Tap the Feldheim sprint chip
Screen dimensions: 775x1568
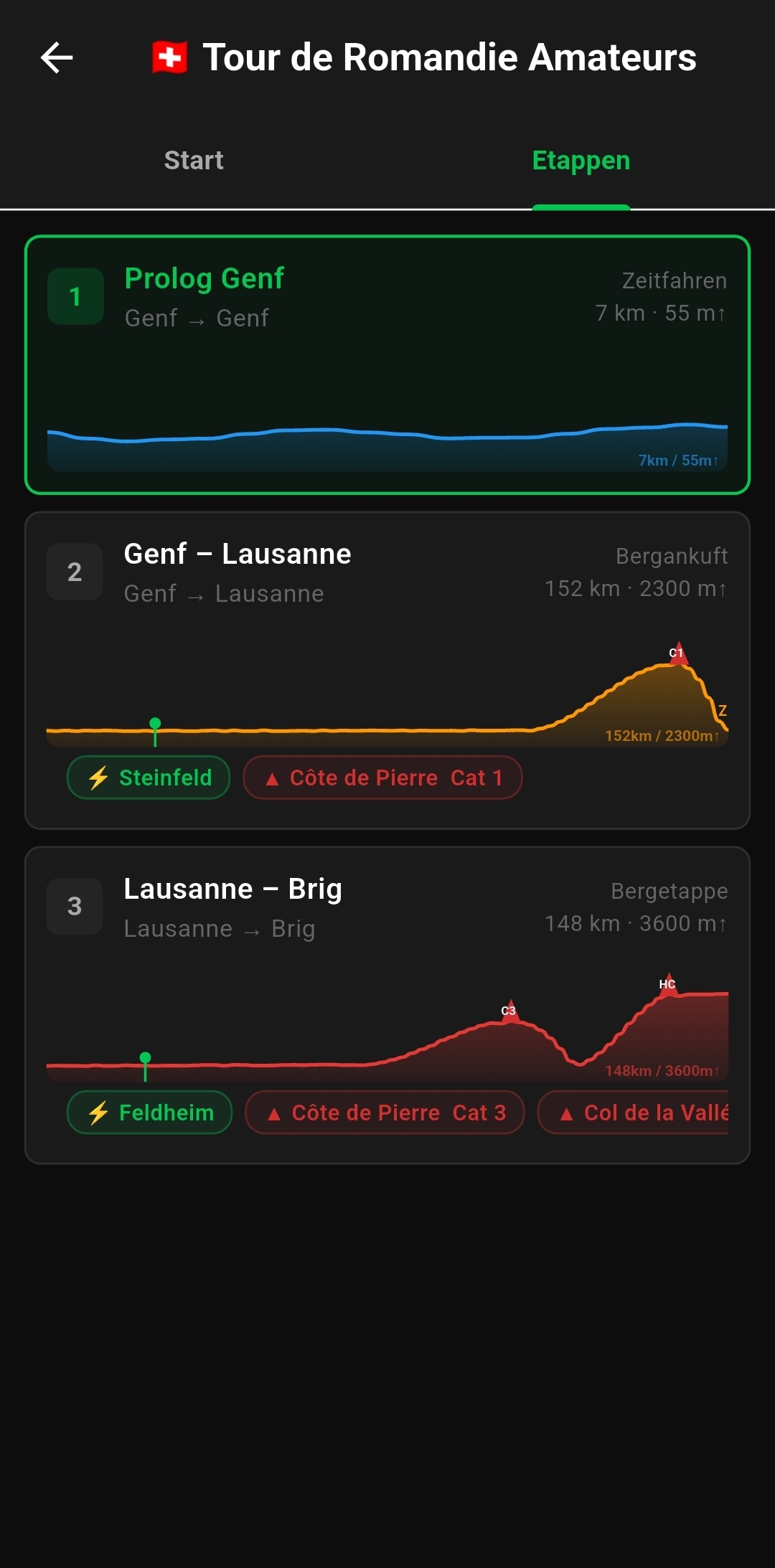149,1113
